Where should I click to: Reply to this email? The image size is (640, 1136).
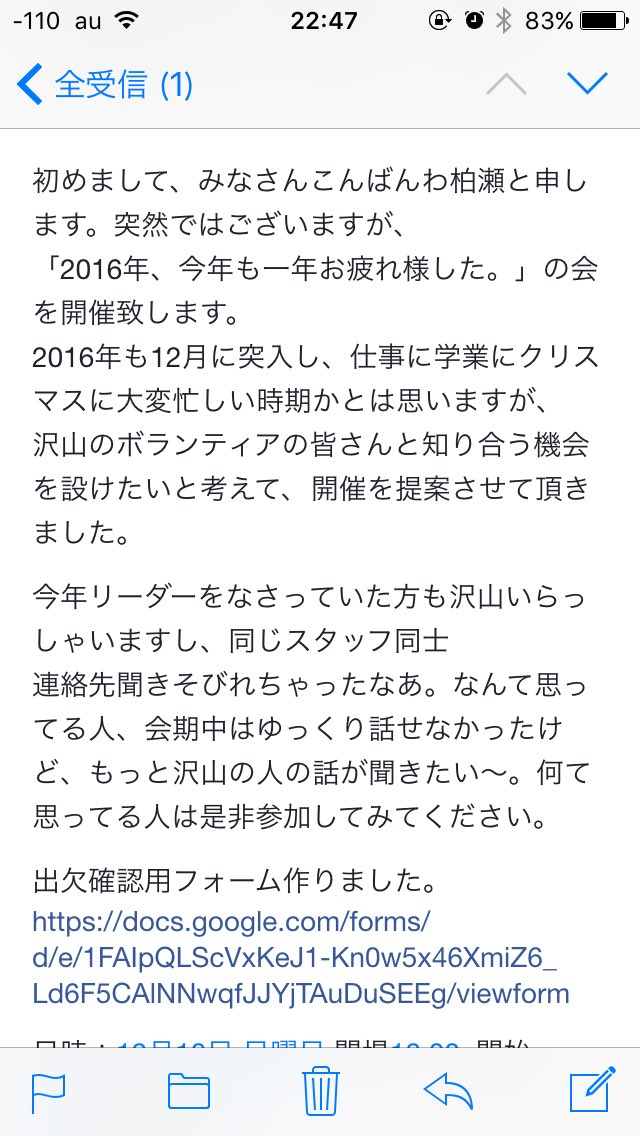tap(448, 1090)
